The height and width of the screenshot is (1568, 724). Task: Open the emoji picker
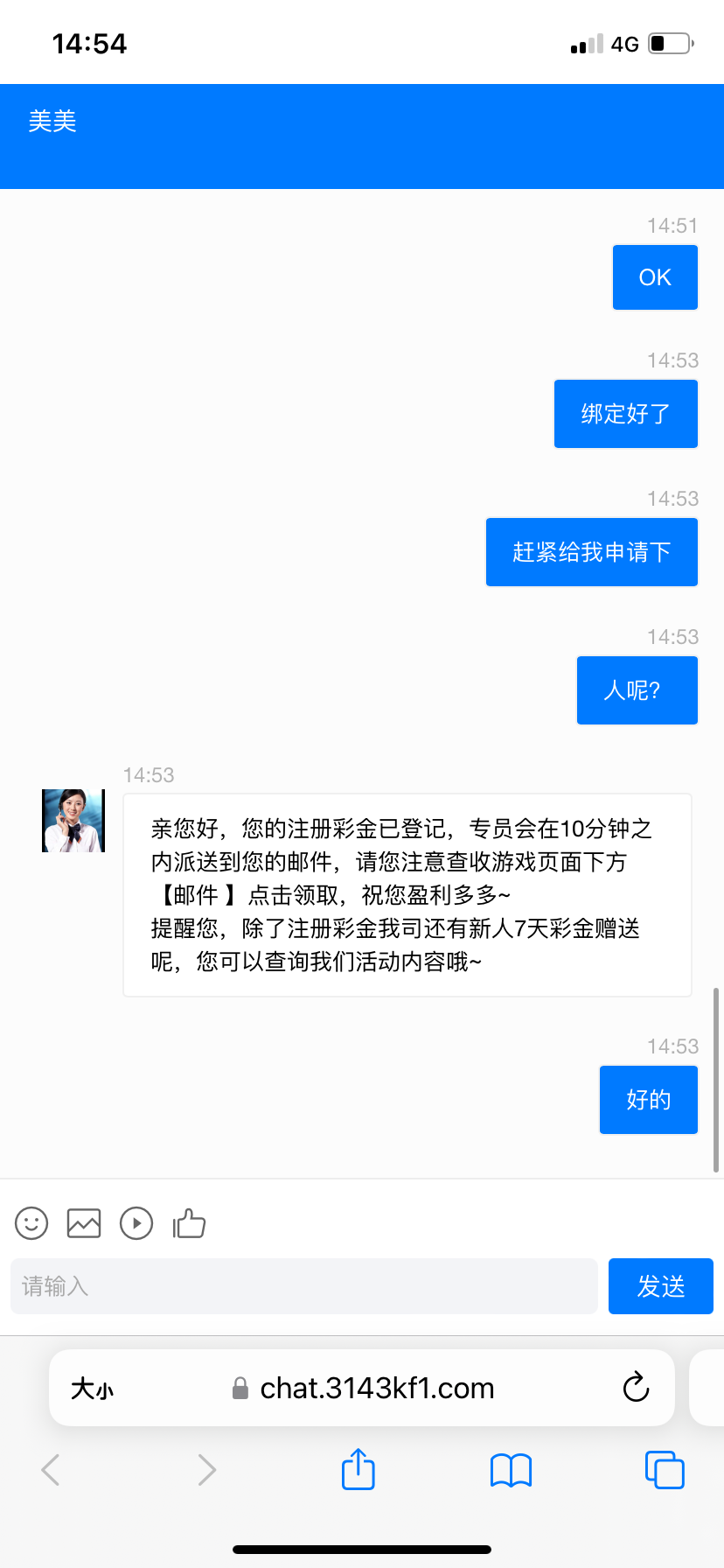31,1223
